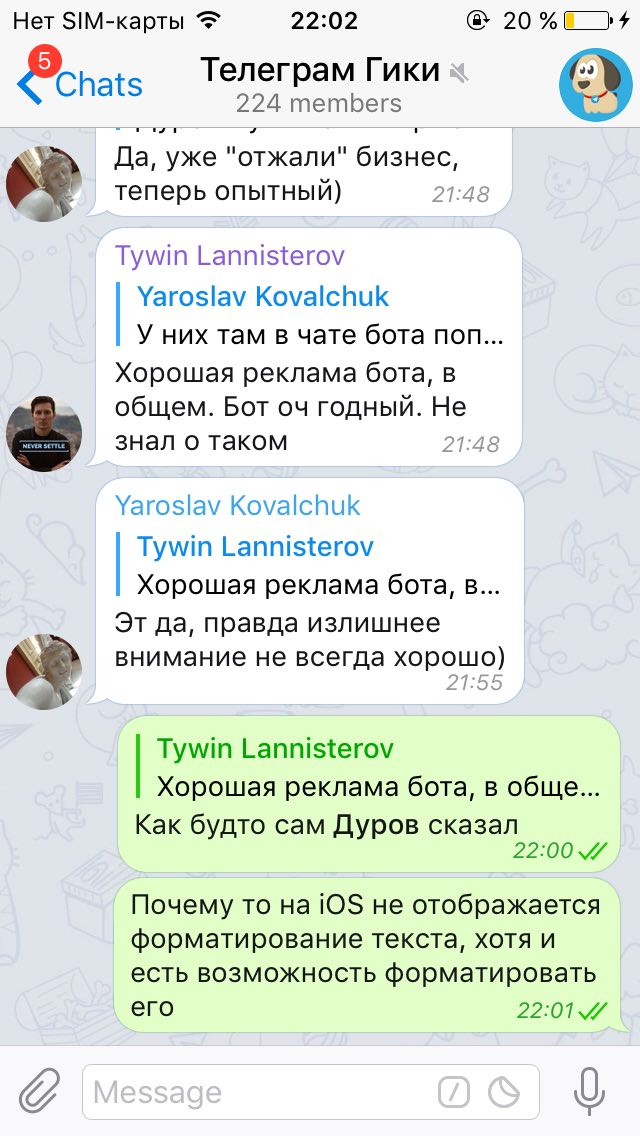Jump to the quote in the 21:55 message
Image resolution: width=640 pixels, height=1136 pixels.
(310, 564)
